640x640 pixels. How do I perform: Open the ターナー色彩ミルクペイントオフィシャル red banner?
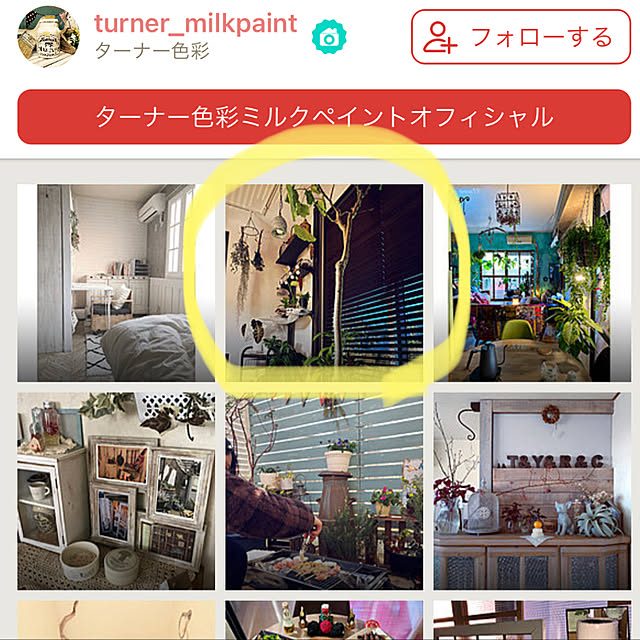pos(323,117)
